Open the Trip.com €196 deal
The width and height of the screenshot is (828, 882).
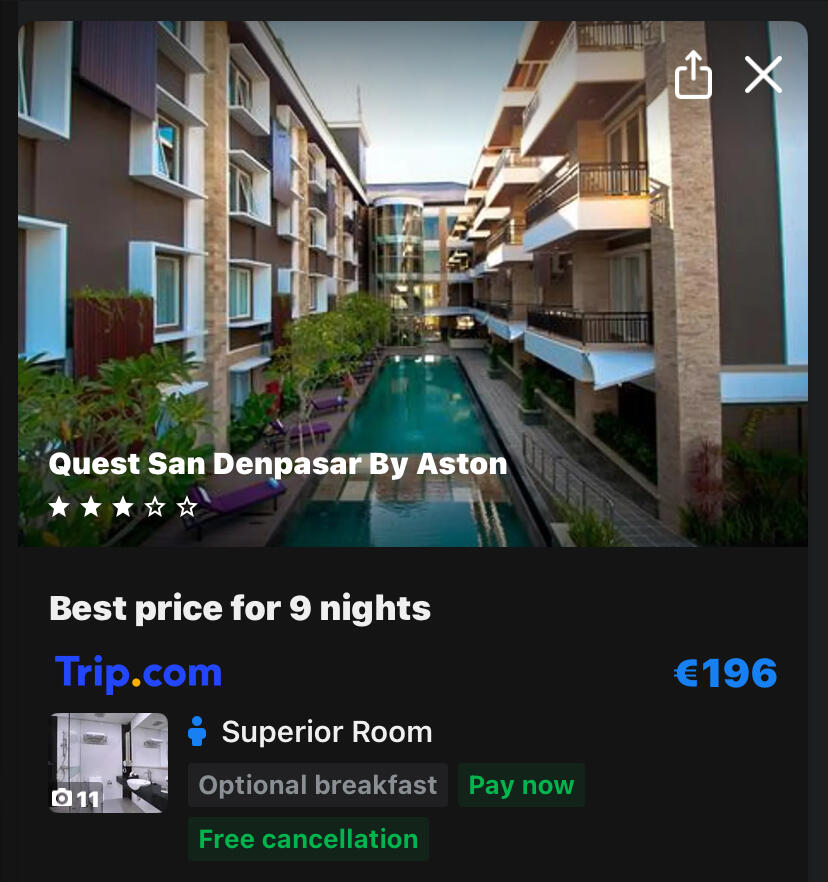[x=725, y=673]
